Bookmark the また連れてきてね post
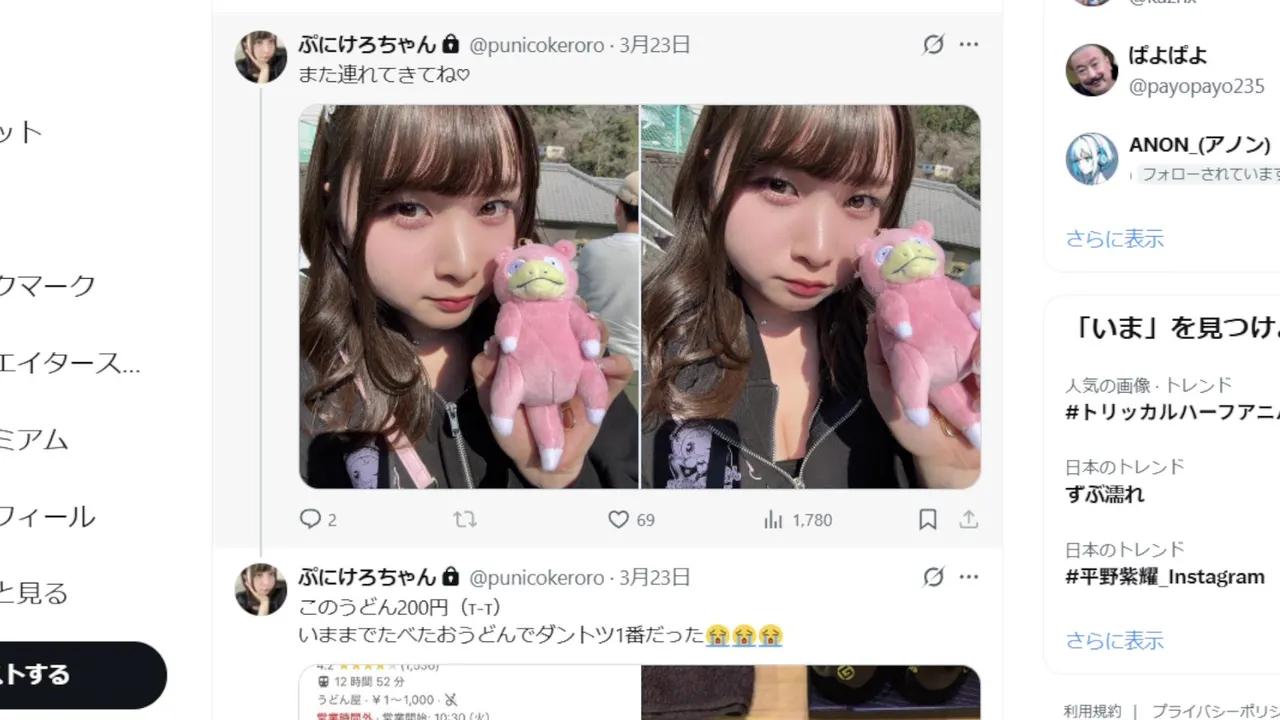 click(928, 519)
